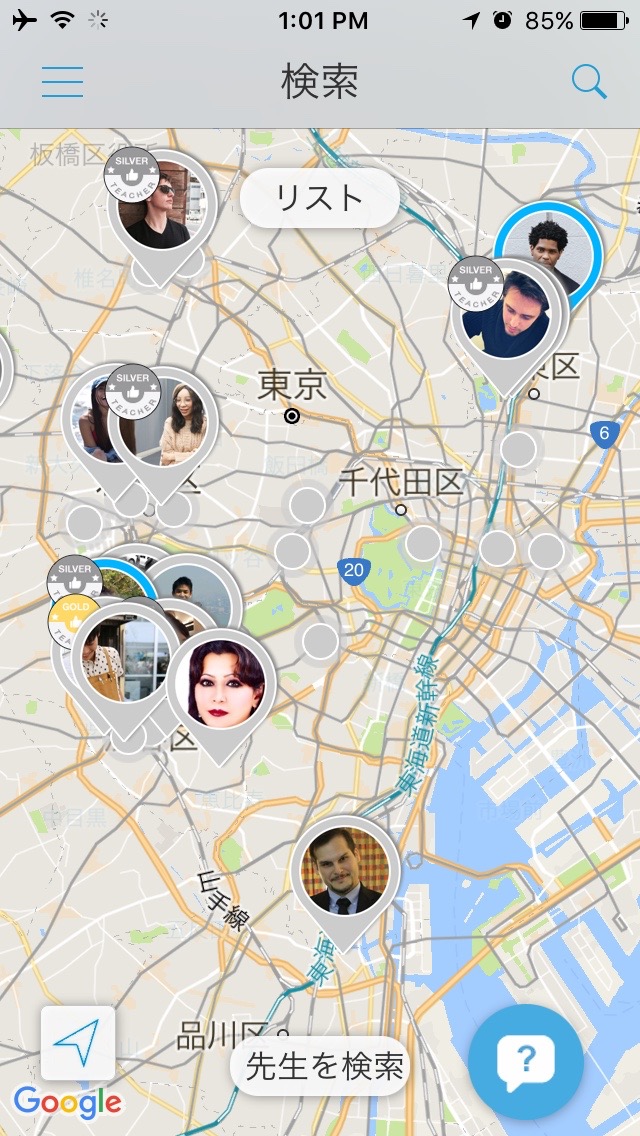Viewport: 640px width, 1136px height.
Task: Open the hamburger menu
Action: tap(62, 82)
